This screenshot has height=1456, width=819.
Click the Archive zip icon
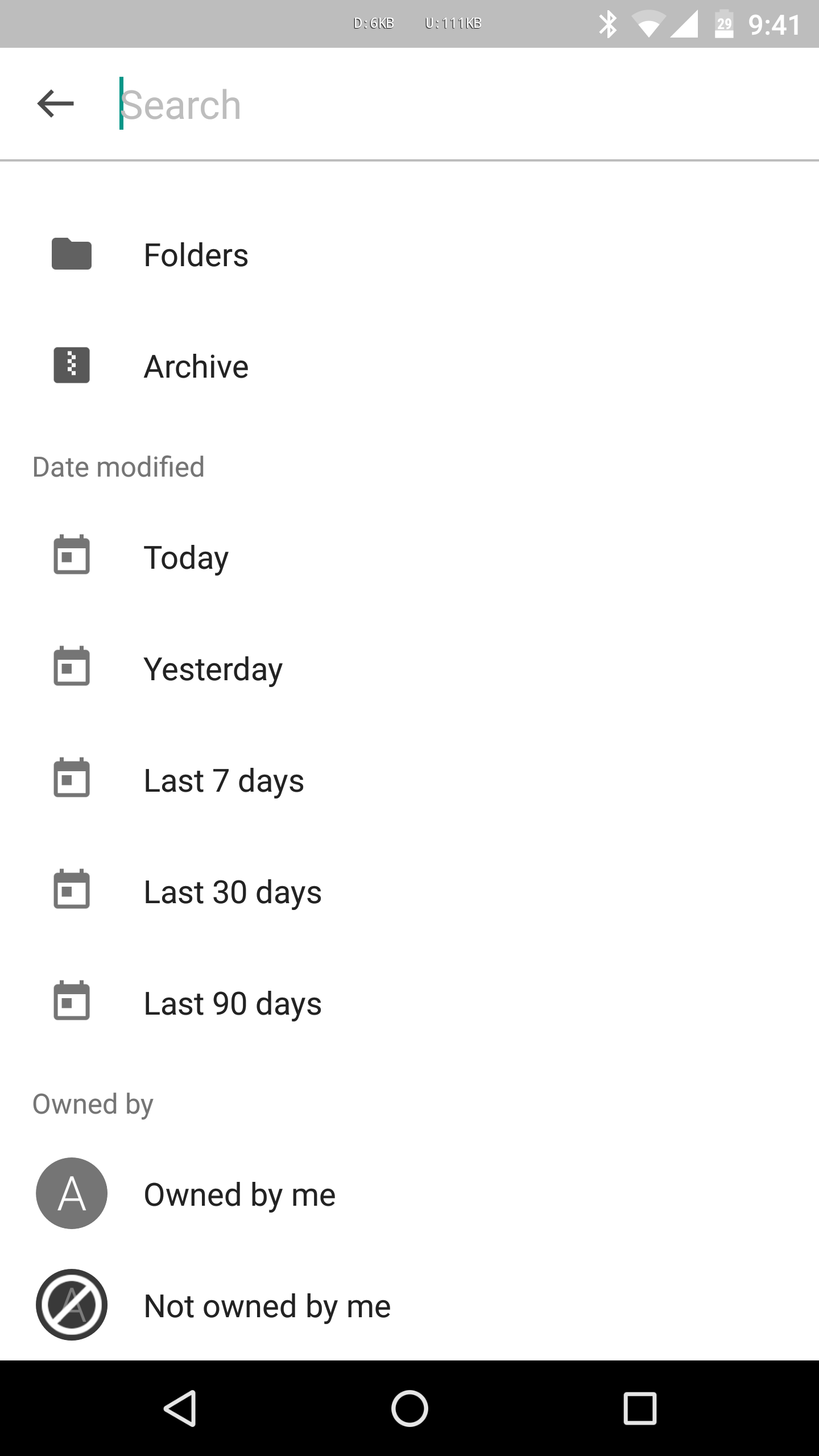pos(71,366)
